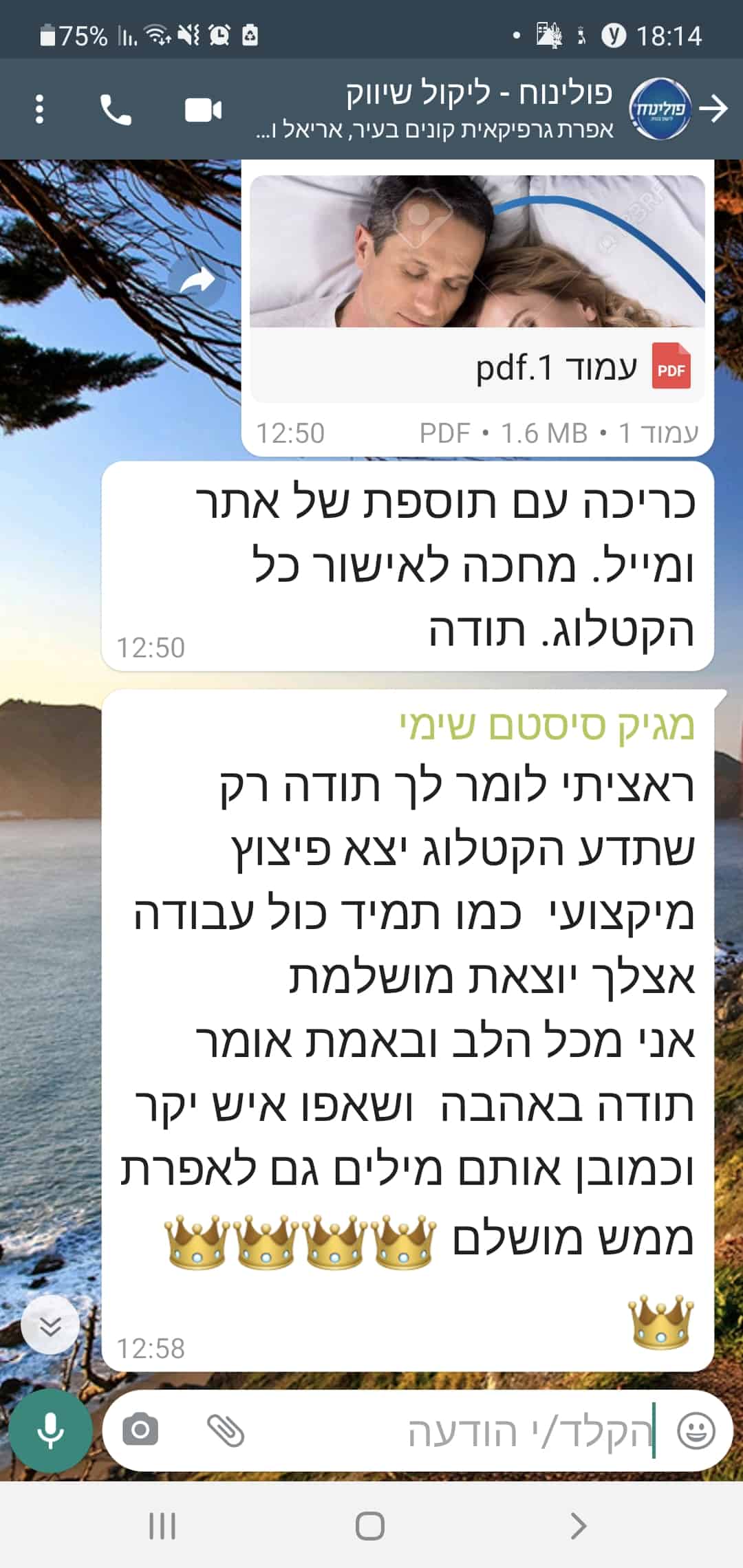The width and height of the screenshot is (743, 1568).
Task: Go back using the header arrow
Action: point(713,108)
